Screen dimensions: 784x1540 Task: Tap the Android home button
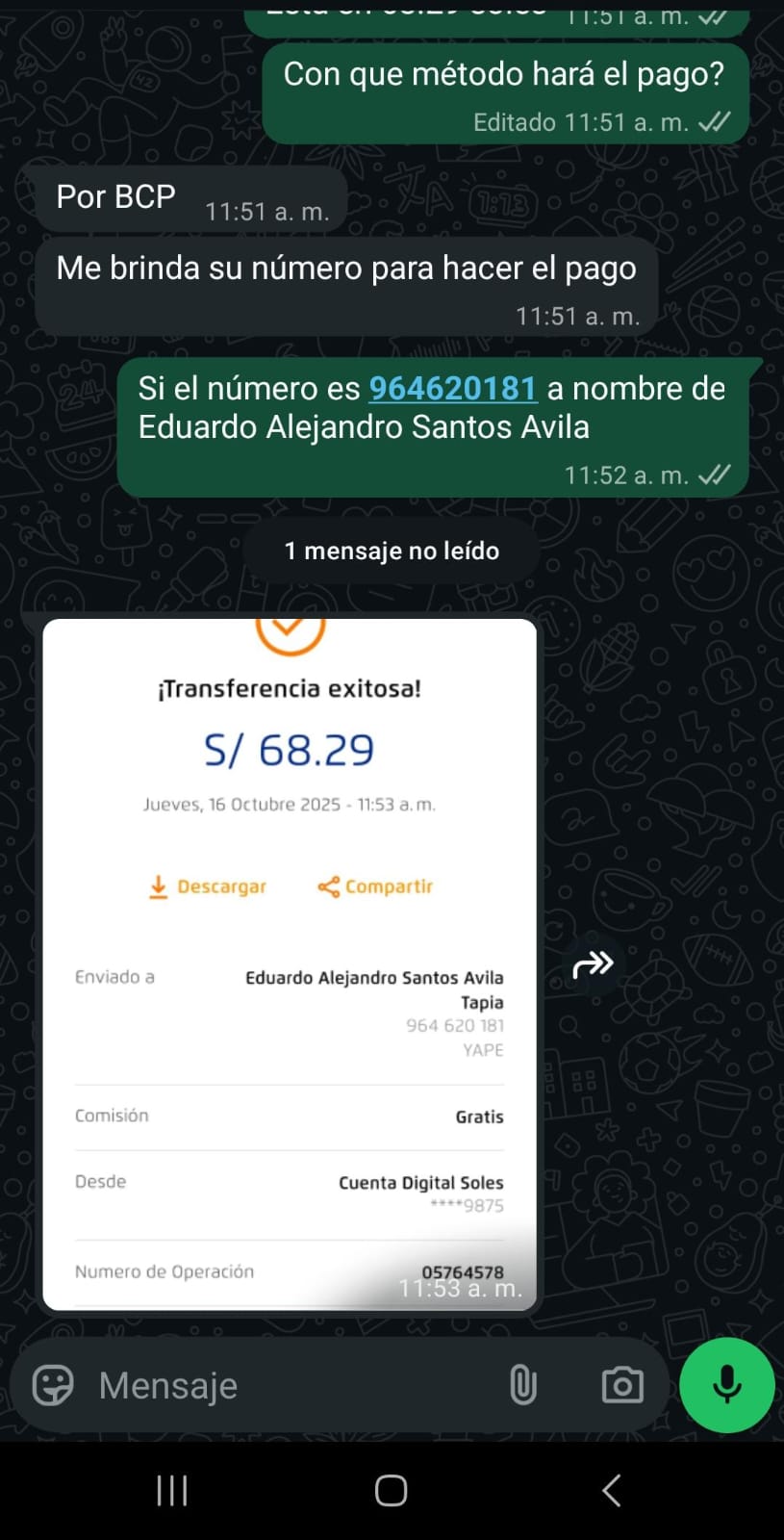pos(391,1489)
